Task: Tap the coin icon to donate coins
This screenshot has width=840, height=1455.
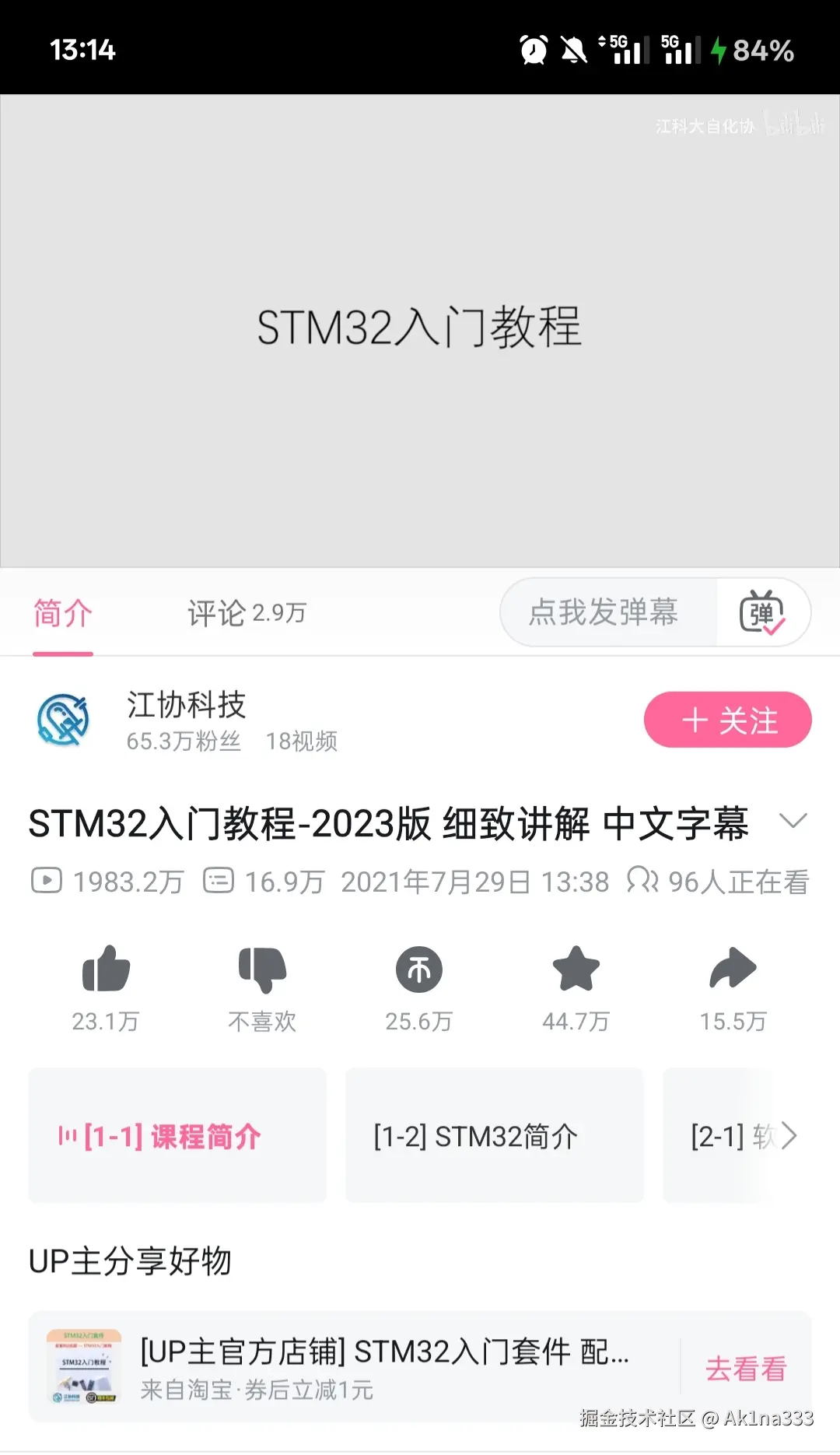Action: pyautogui.click(x=418, y=969)
